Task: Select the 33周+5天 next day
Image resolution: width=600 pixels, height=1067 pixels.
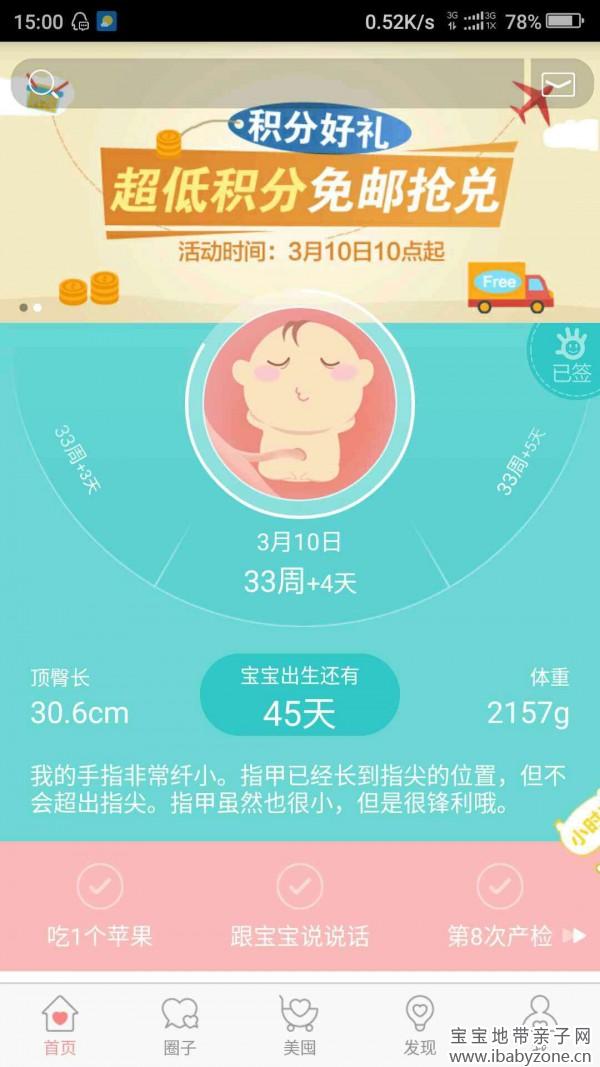Action: tap(522, 461)
